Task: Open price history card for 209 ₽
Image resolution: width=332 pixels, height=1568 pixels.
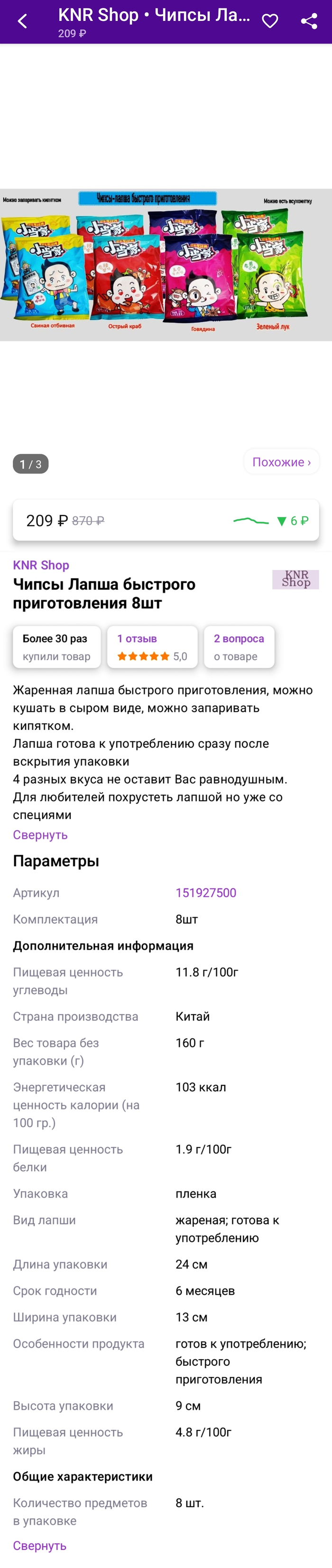Action: coord(166,521)
